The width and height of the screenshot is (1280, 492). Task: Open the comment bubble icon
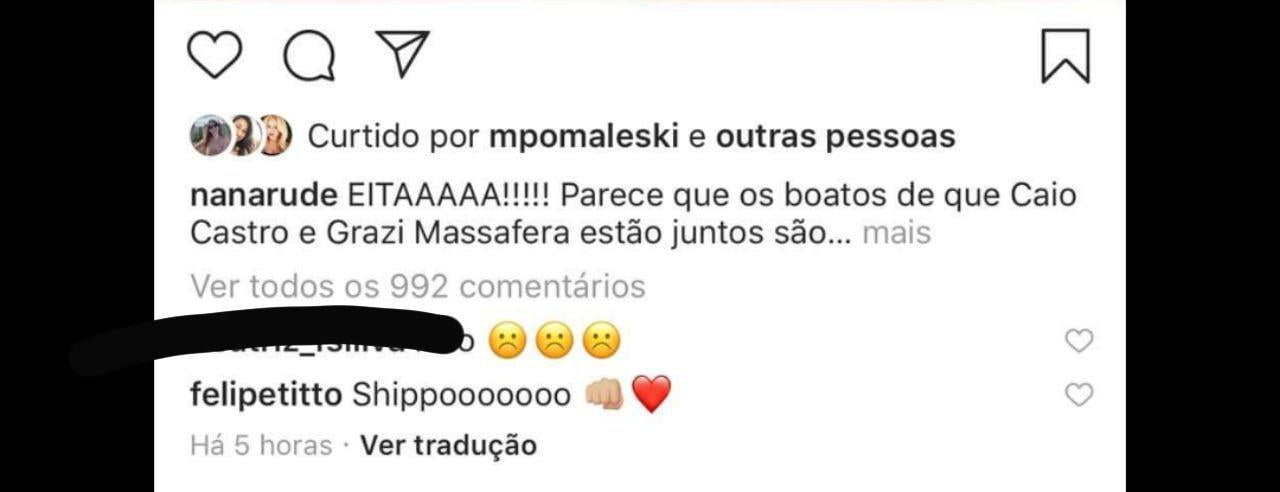click(309, 56)
